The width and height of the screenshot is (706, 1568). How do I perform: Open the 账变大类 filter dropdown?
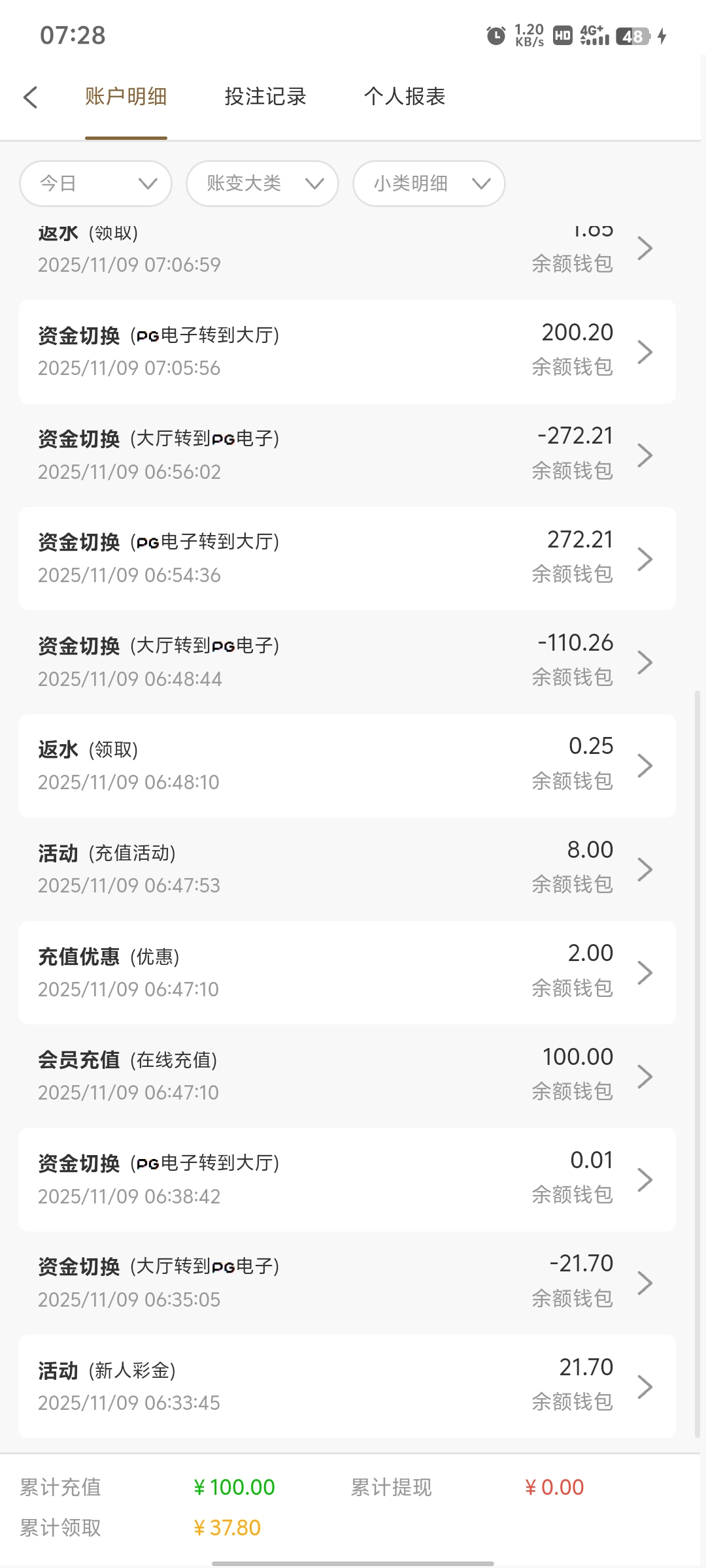262,184
